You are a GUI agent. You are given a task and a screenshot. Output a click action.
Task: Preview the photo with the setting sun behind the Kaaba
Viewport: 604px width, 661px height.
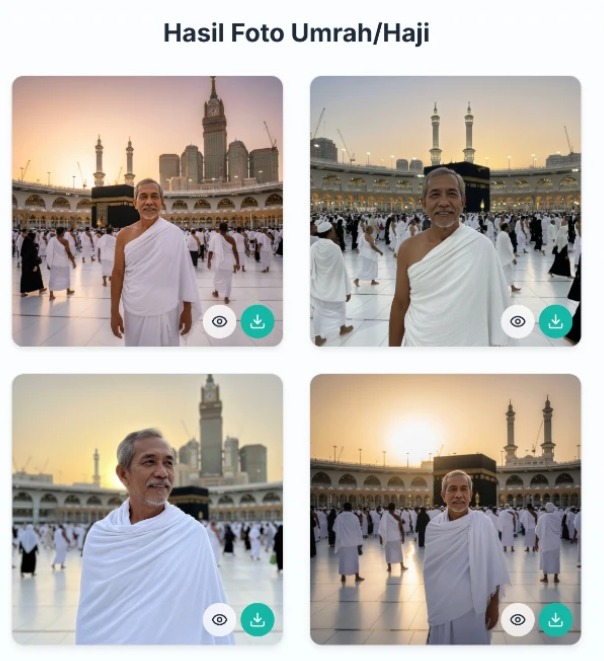pos(517,619)
